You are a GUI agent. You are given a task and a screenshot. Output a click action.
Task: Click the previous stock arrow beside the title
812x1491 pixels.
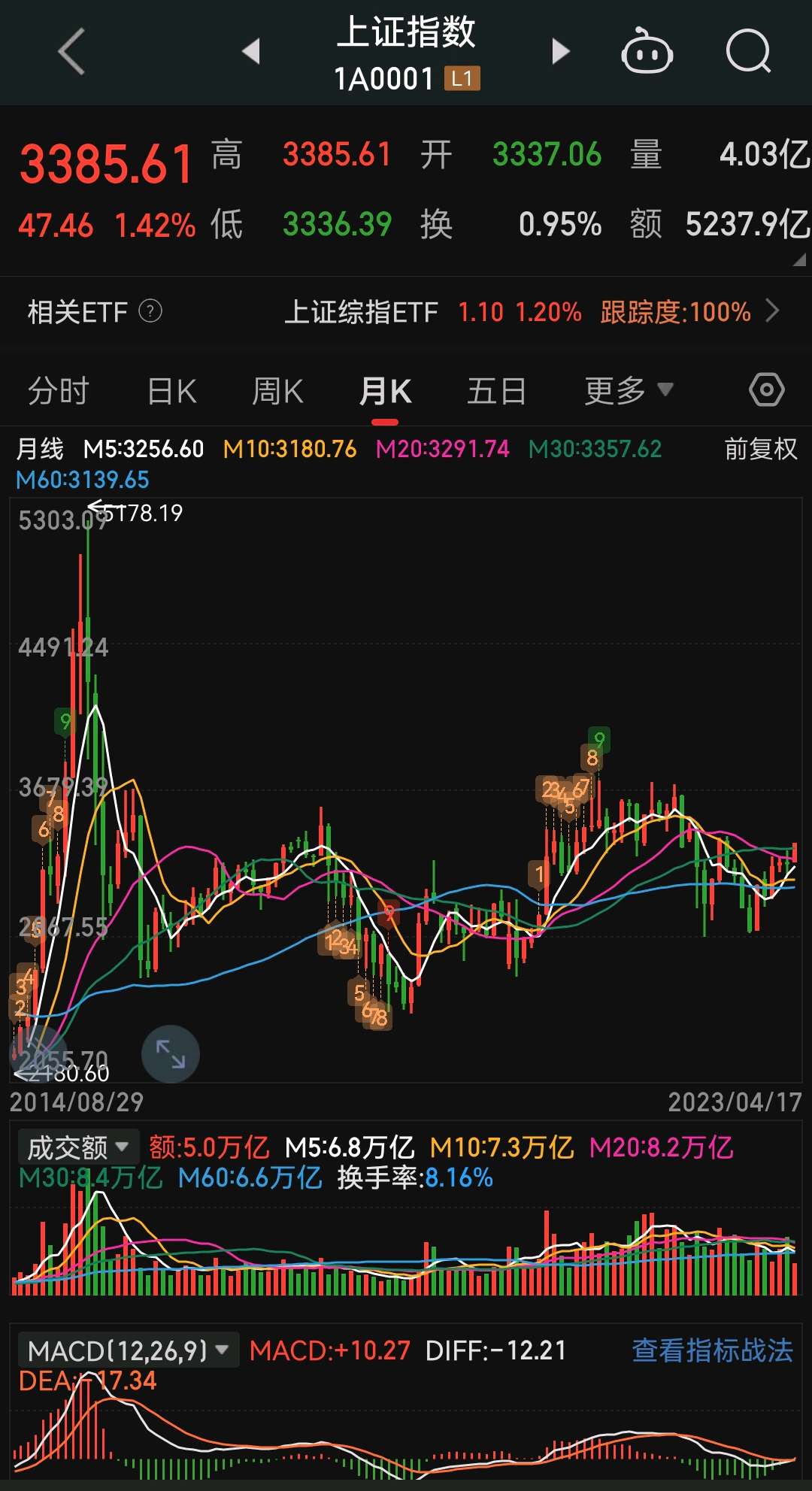tap(250, 50)
